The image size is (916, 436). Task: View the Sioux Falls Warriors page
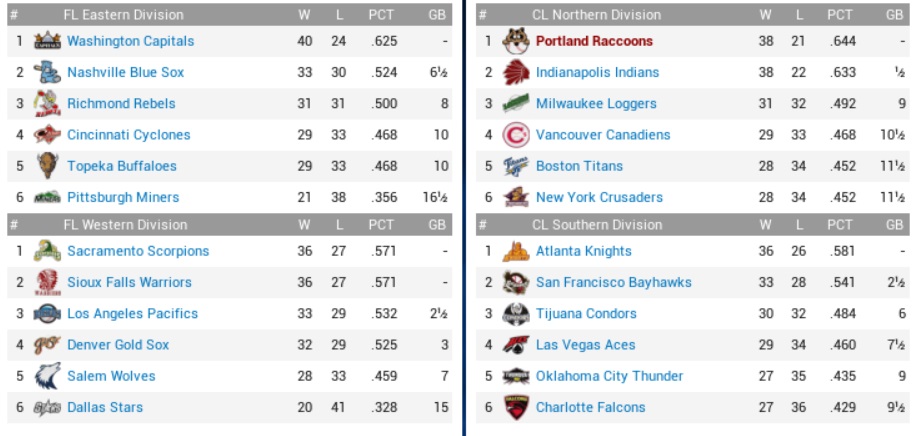[129, 282]
